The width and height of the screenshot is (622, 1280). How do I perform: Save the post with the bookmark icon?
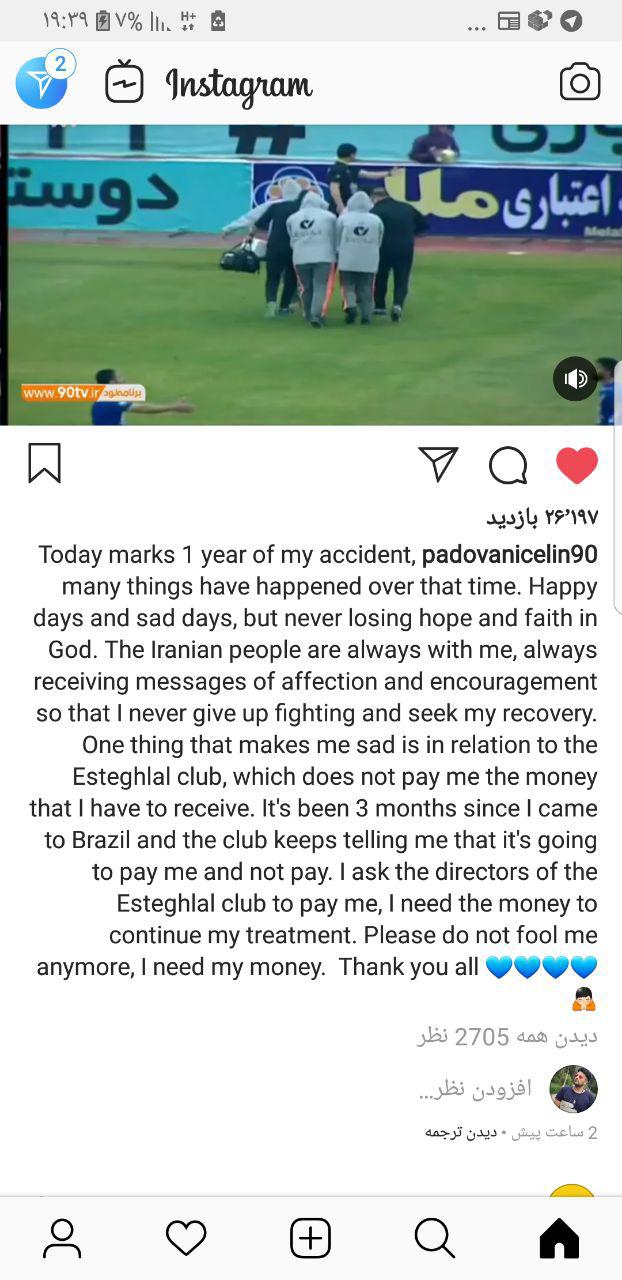[x=45, y=464]
